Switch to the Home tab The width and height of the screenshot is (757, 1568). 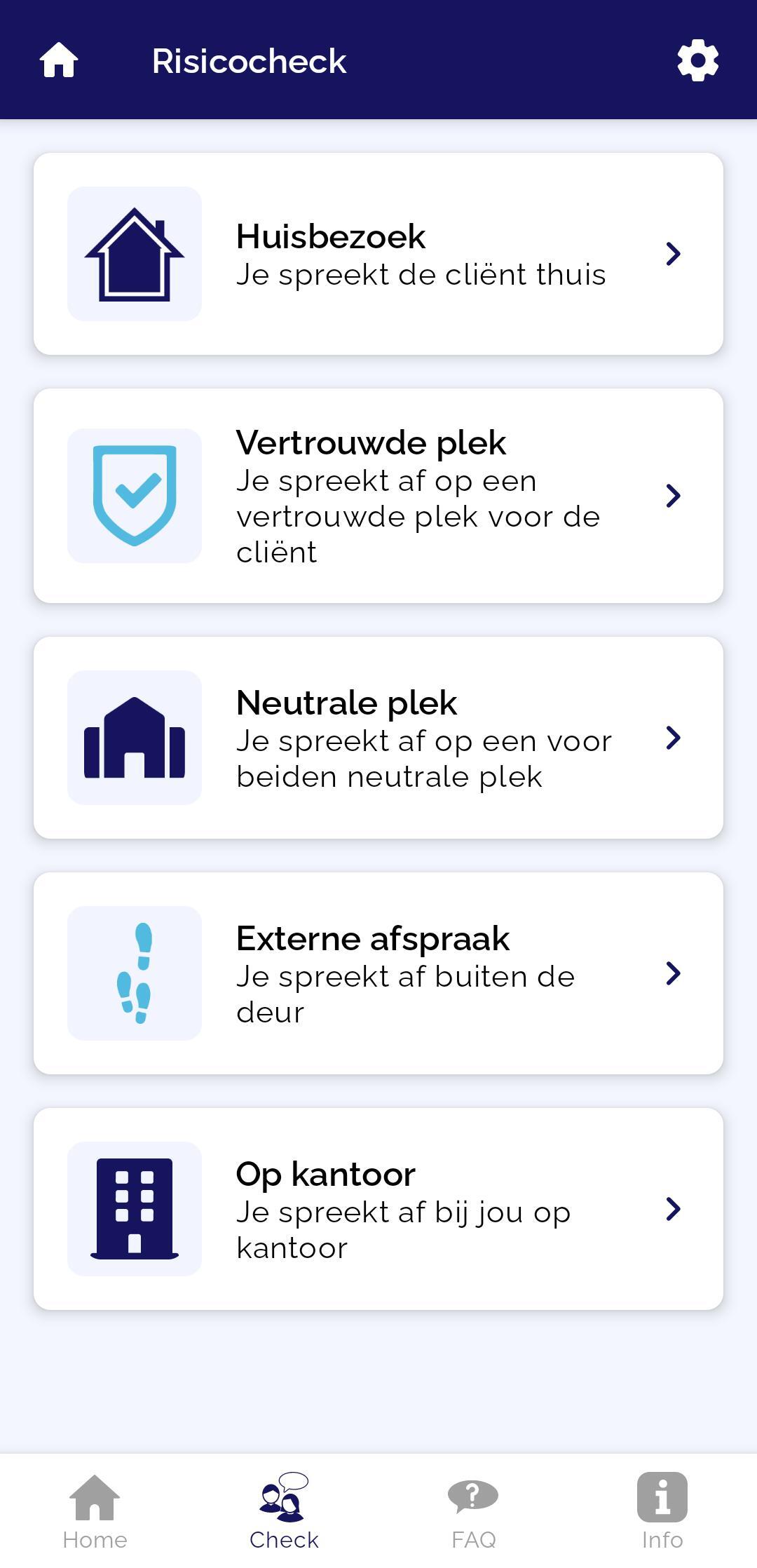tap(95, 1510)
